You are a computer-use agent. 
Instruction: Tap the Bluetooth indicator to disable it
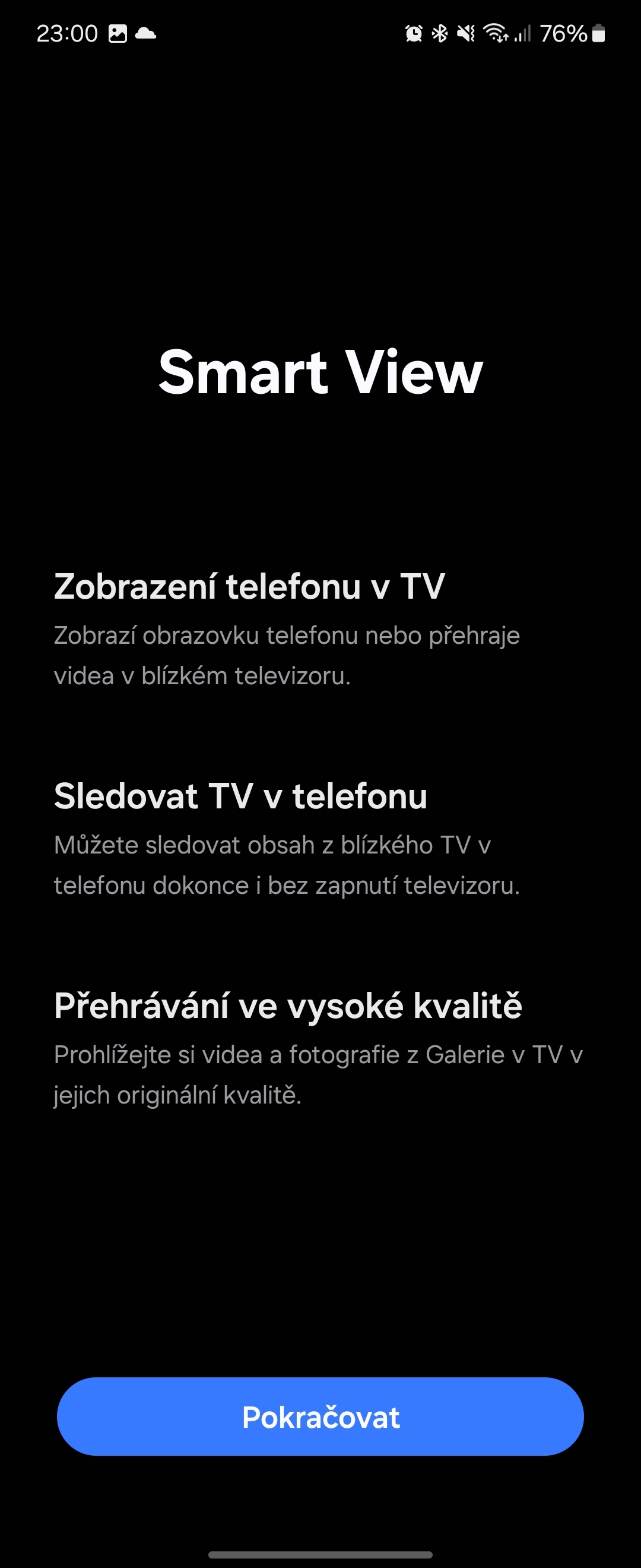click(x=439, y=33)
